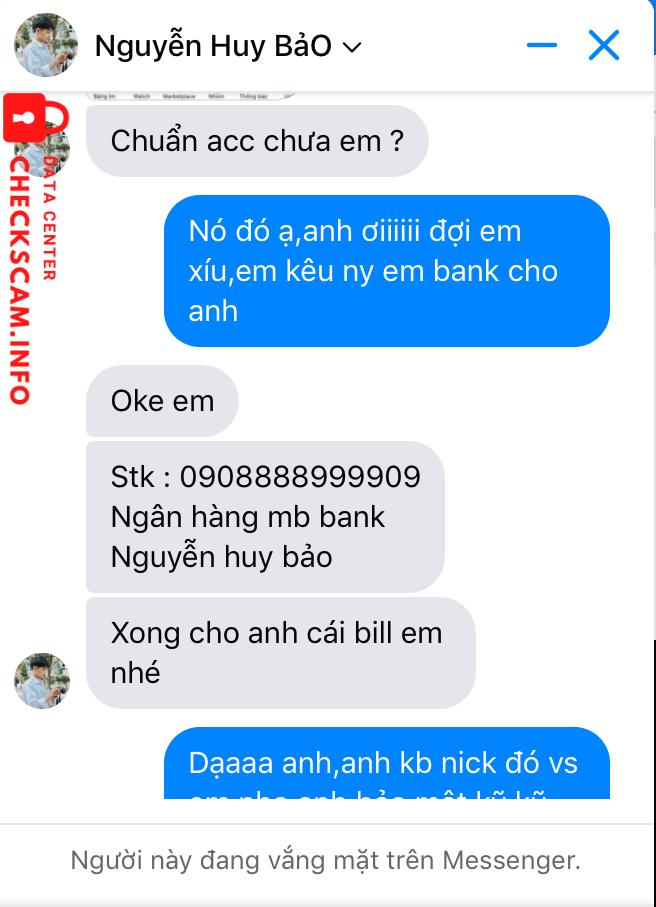Open the profile photo in the chat header

click(x=46, y=45)
